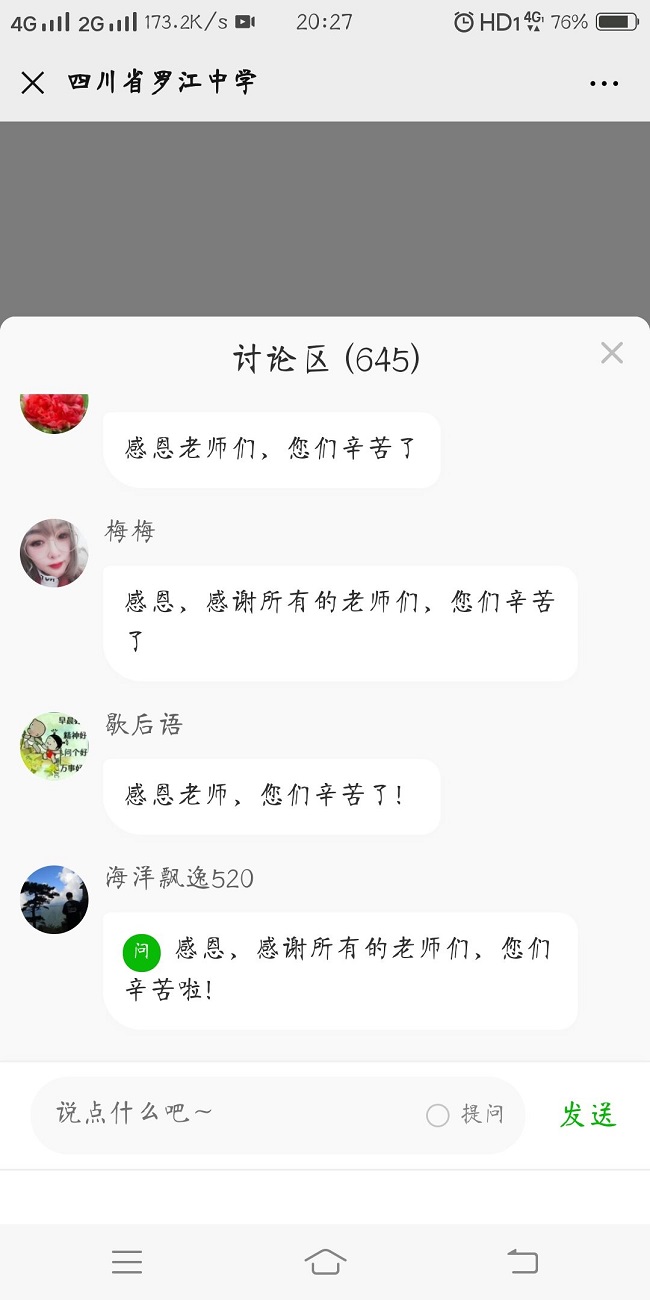Send the comment with 发送

click(x=587, y=1115)
